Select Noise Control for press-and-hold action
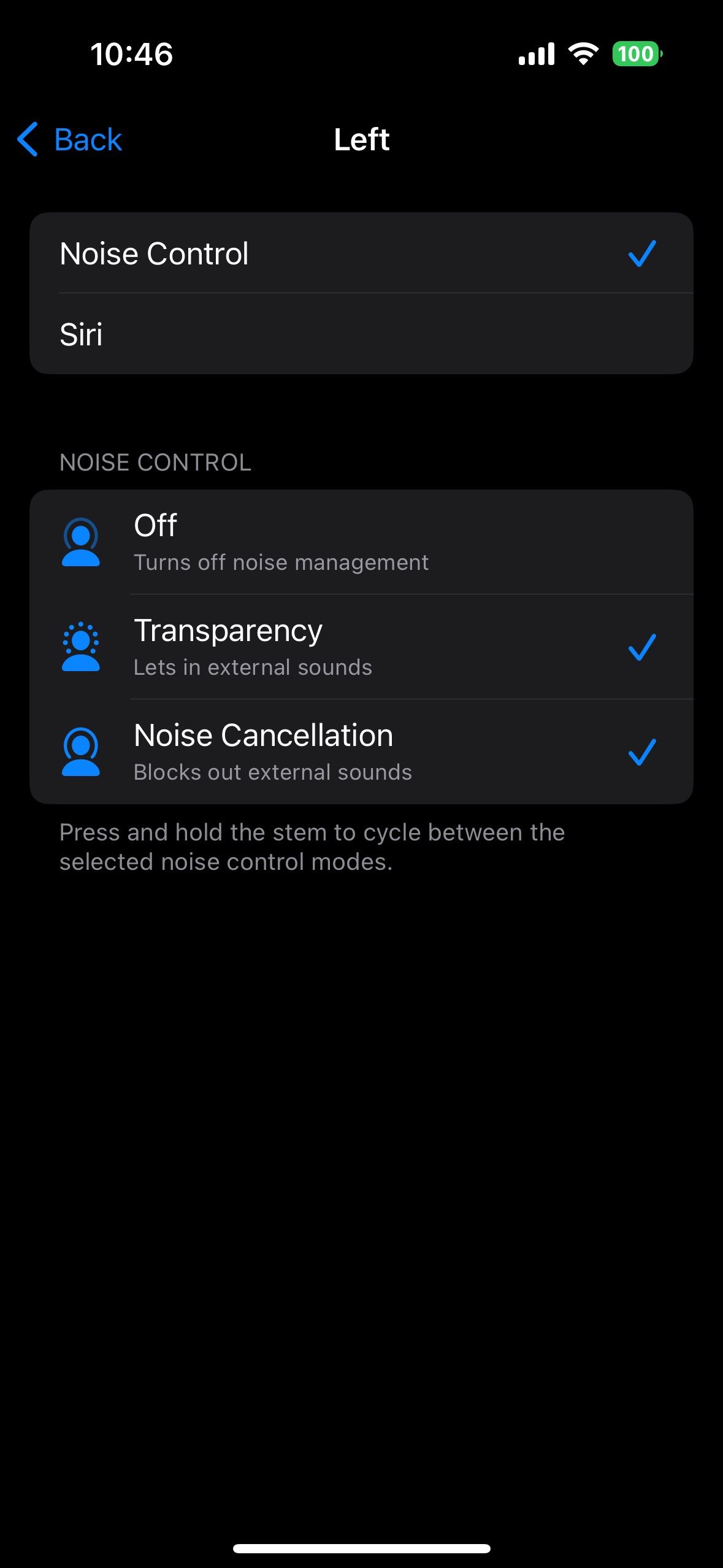The height and width of the screenshot is (1568, 723). coord(361,253)
